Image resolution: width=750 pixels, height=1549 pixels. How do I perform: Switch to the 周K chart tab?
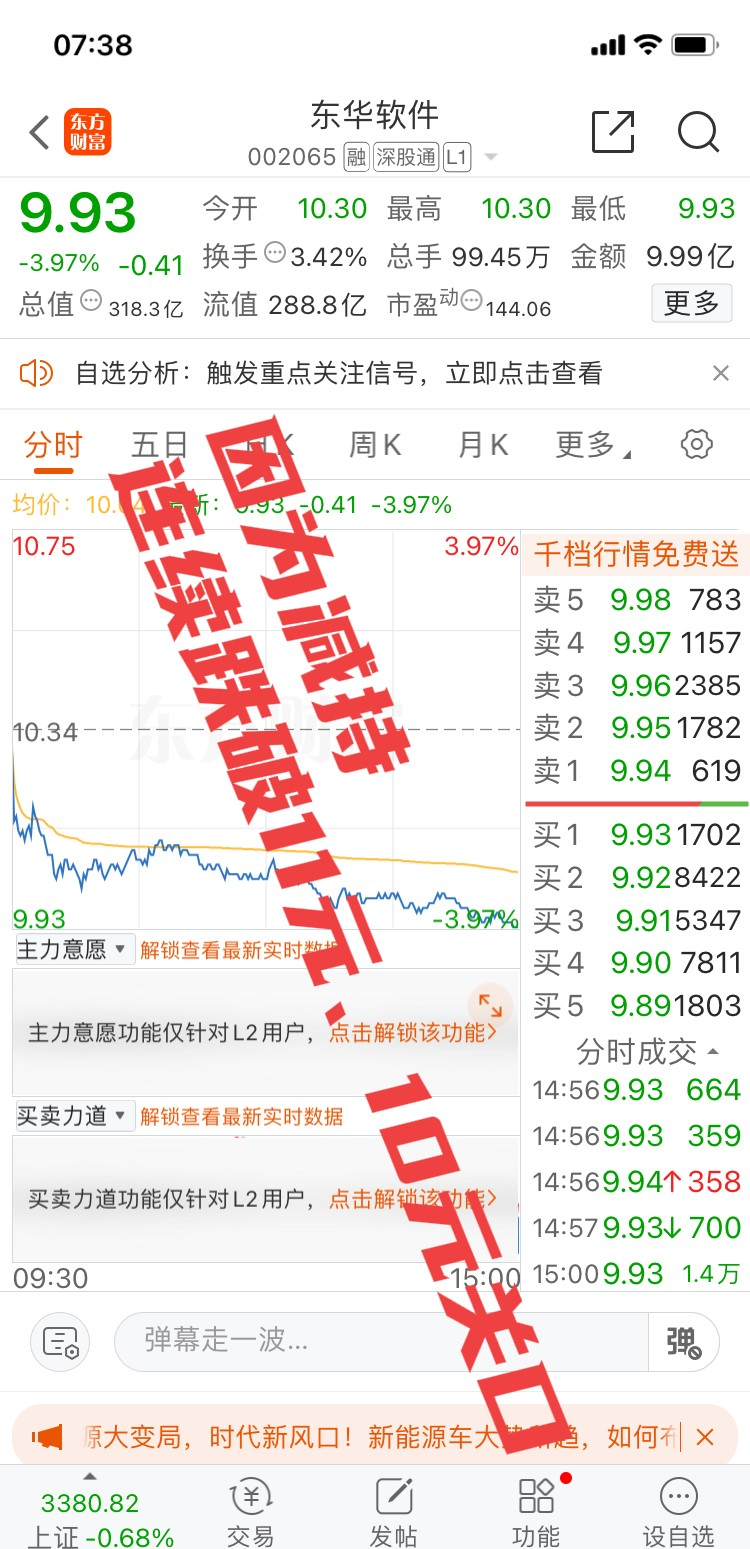[374, 445]
